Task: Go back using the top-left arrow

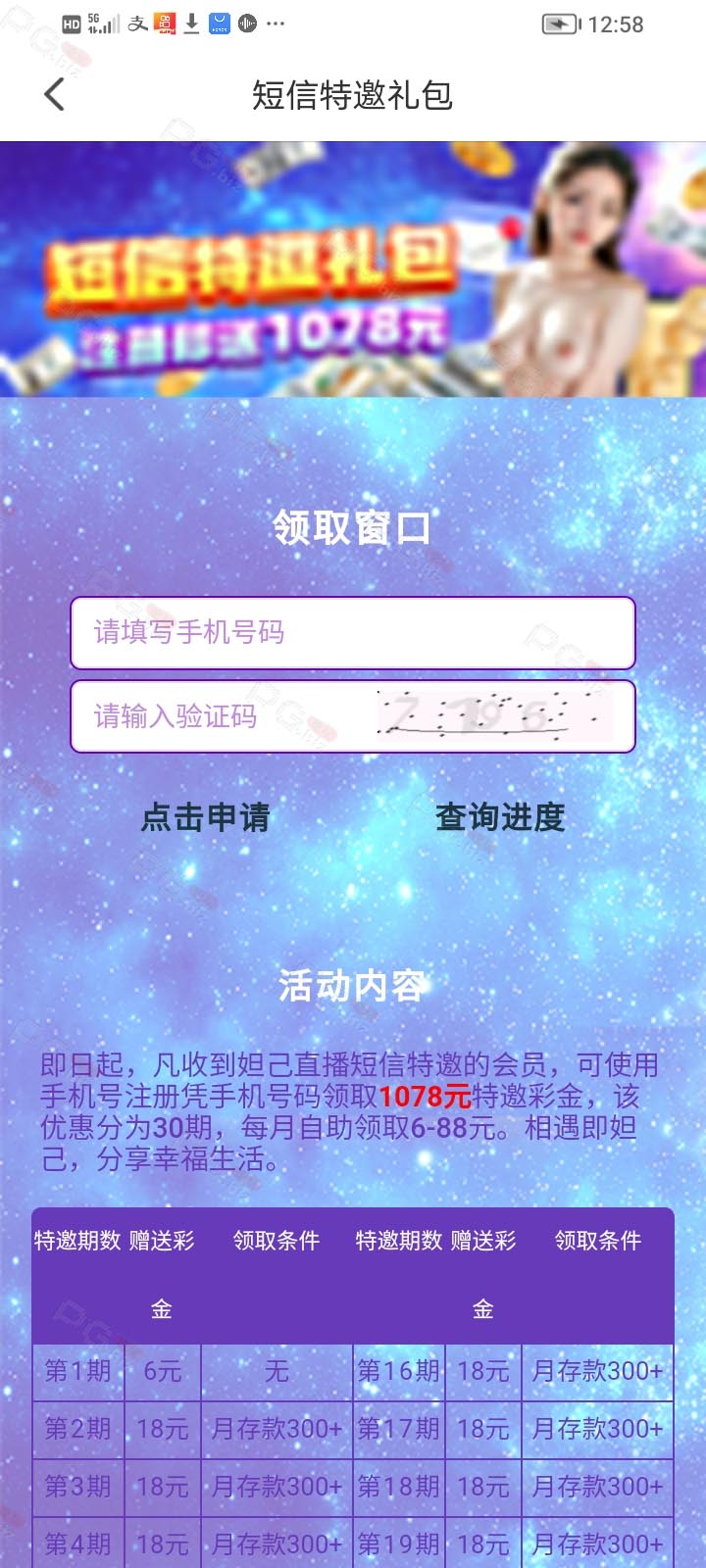Action: pyautogui.click(x=55, y=95)
